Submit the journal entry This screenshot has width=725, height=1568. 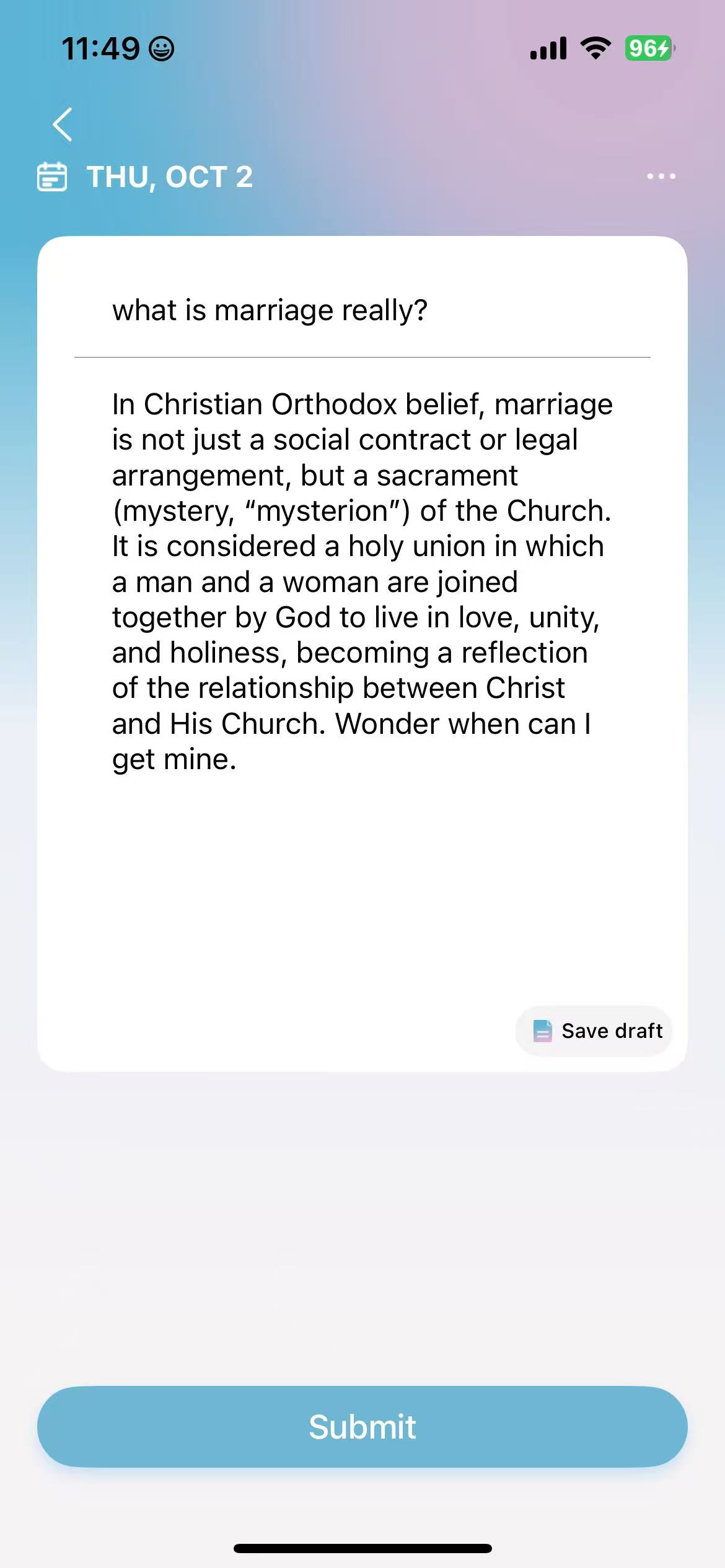[362, 1426]
